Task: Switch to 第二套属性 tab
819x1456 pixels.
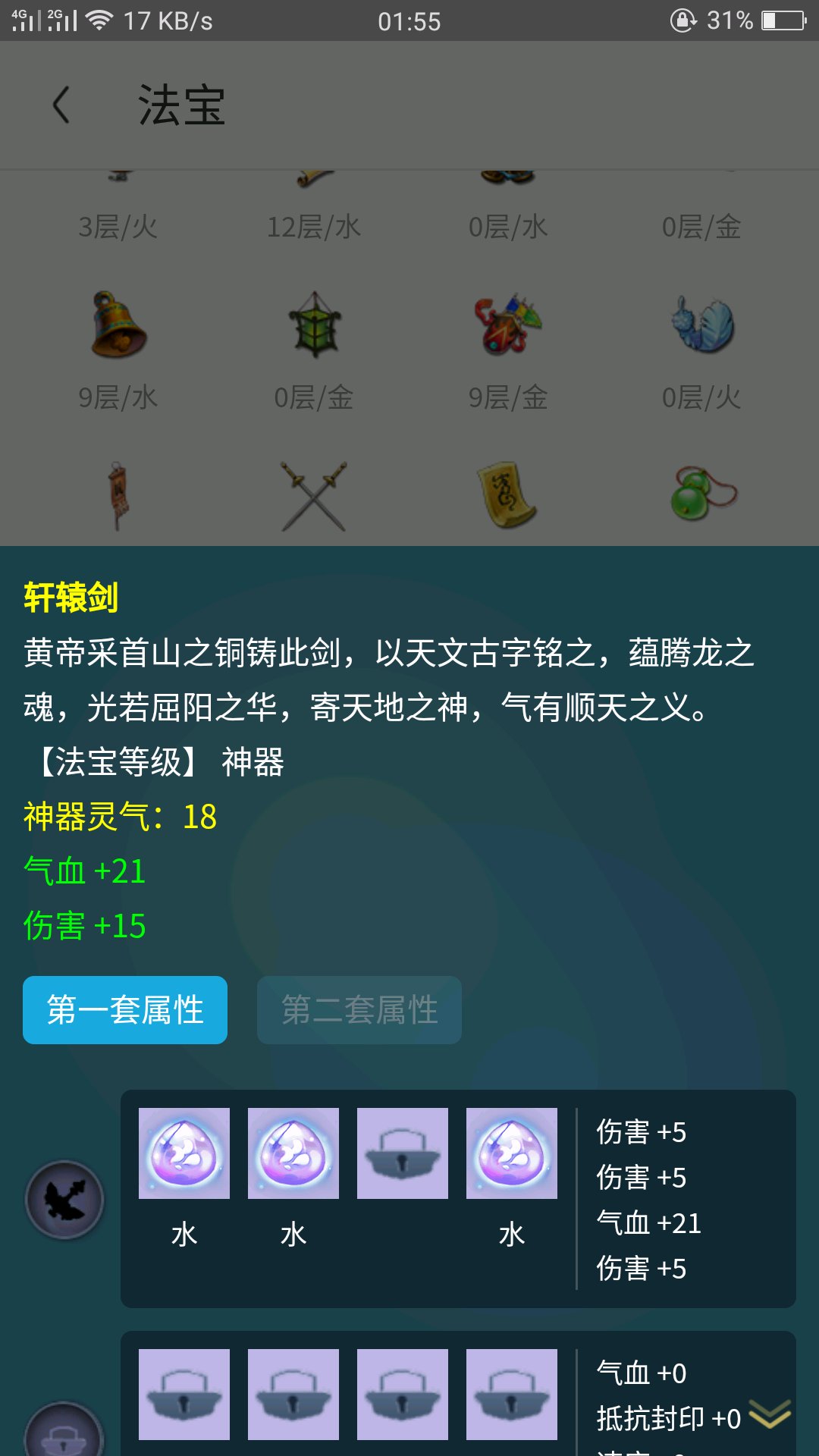Action: (359, 1010)
